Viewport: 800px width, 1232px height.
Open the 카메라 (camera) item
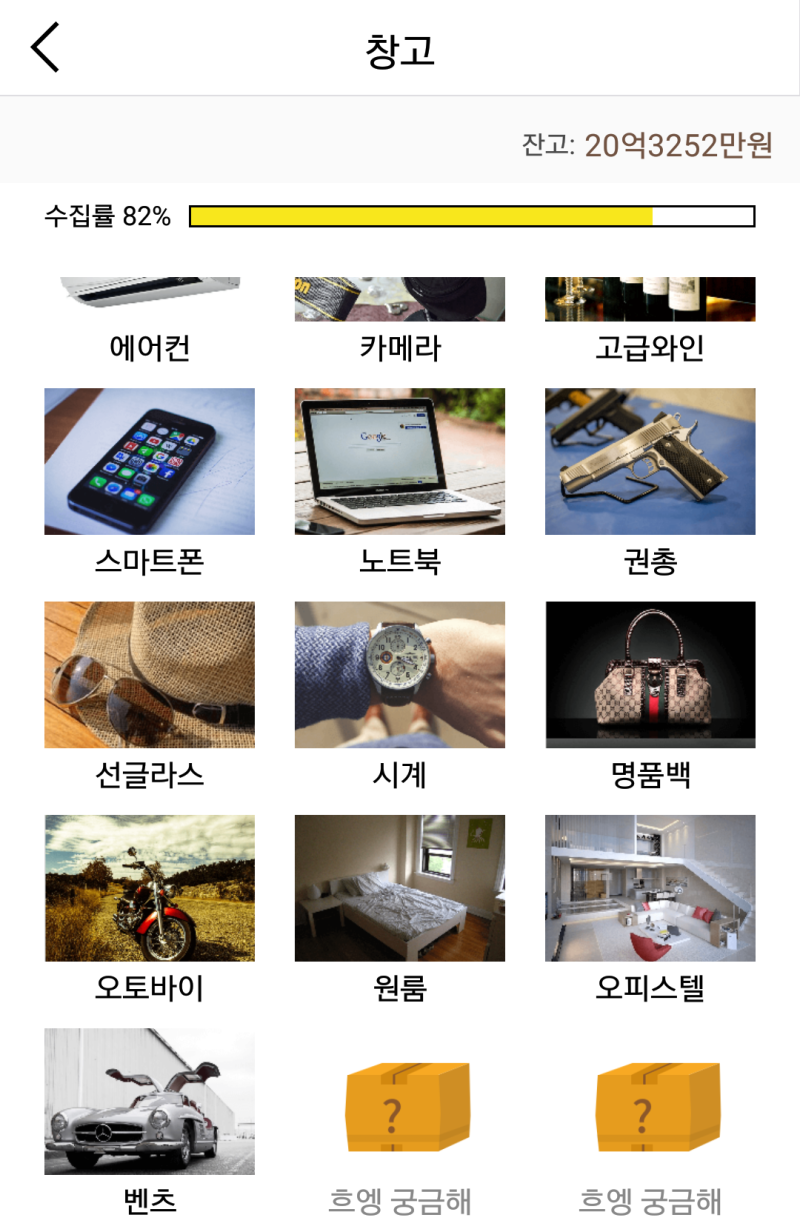click(x=400, y=298)
